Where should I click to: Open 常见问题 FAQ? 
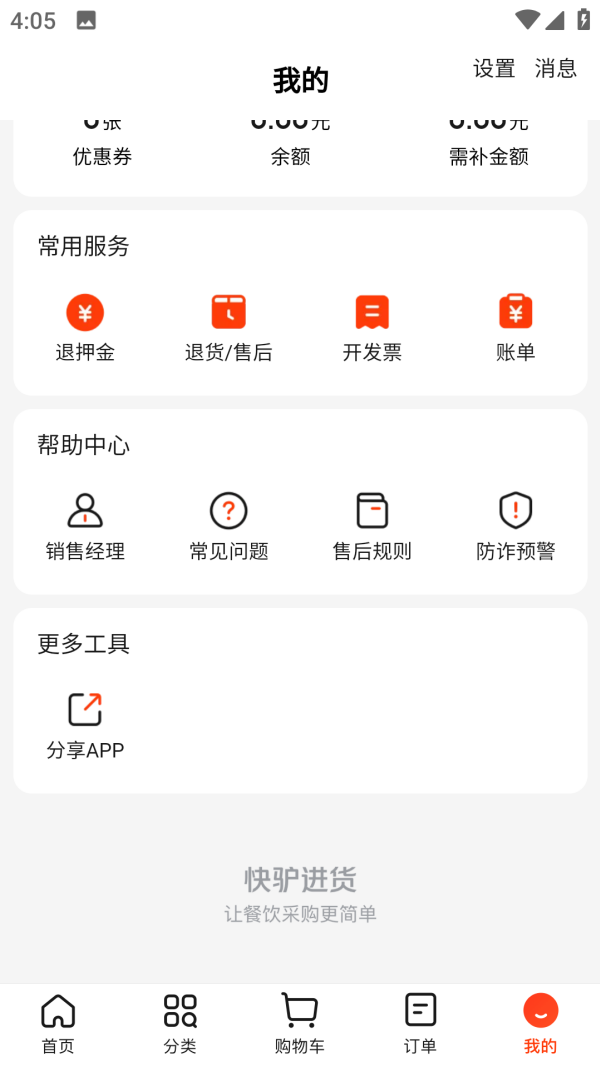tap(228, 526)
